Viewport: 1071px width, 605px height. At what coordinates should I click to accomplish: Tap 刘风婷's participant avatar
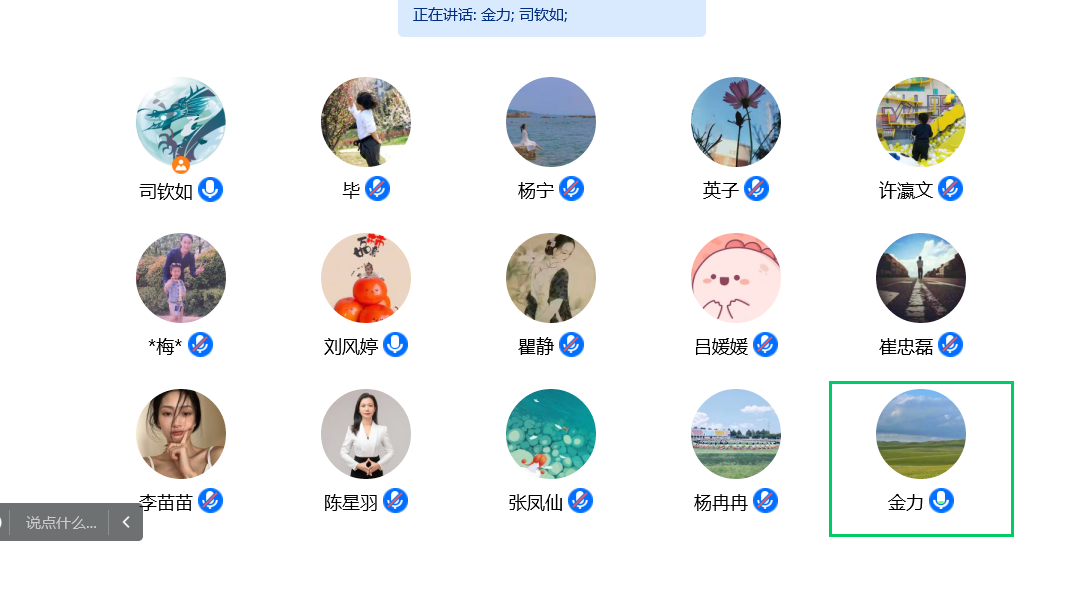coord(366,278)
